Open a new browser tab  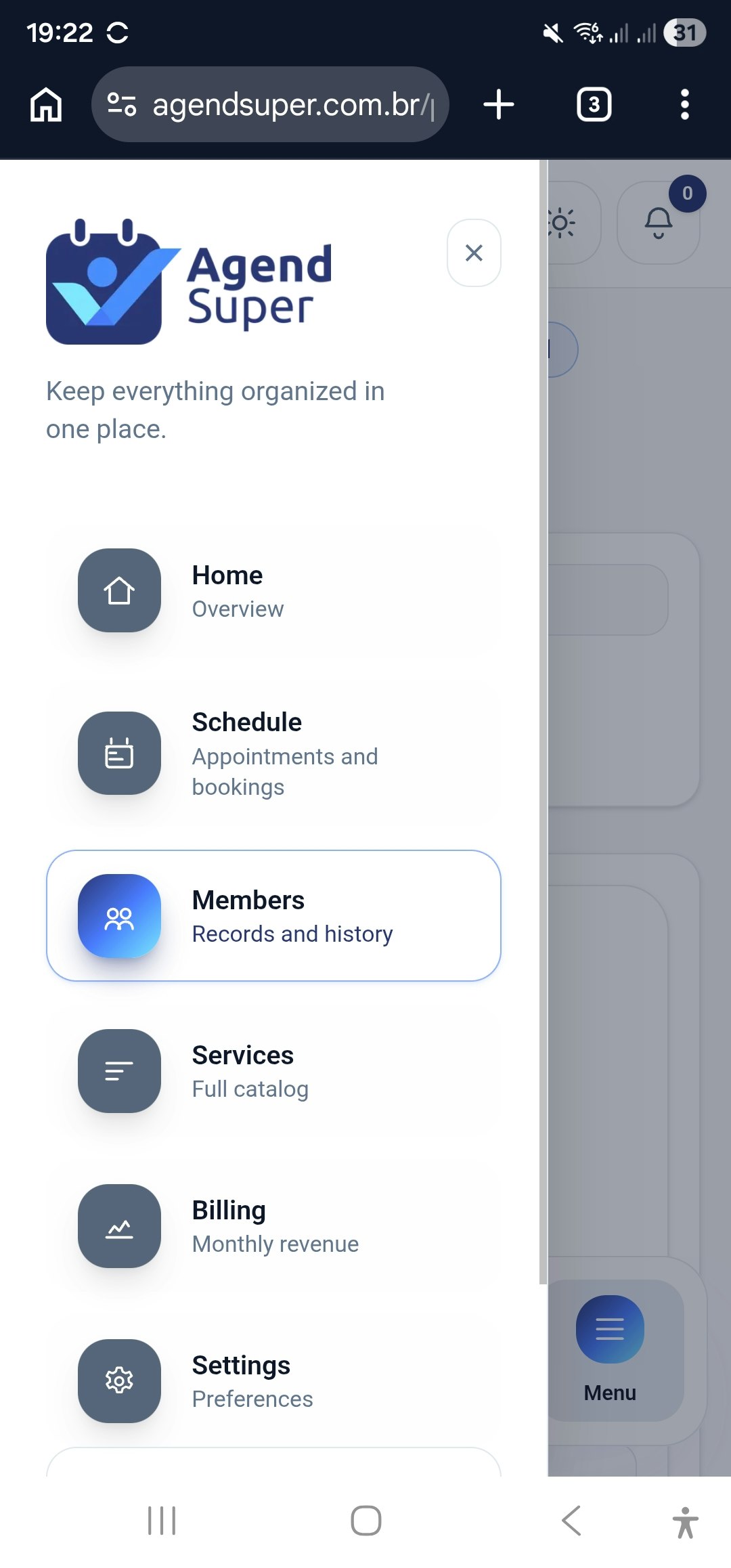point(498,104)
